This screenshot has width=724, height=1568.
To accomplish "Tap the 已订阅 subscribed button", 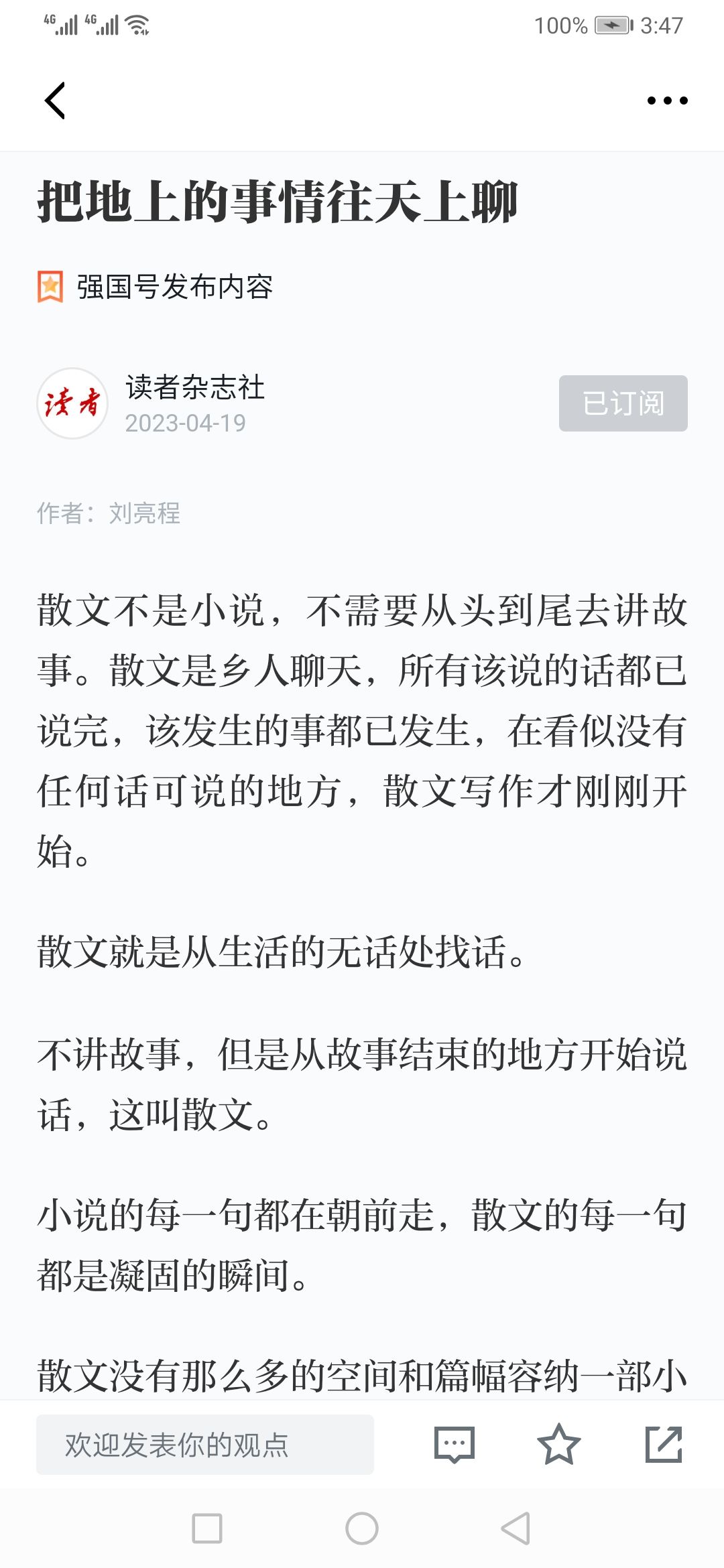I will (x=623, y=403).
